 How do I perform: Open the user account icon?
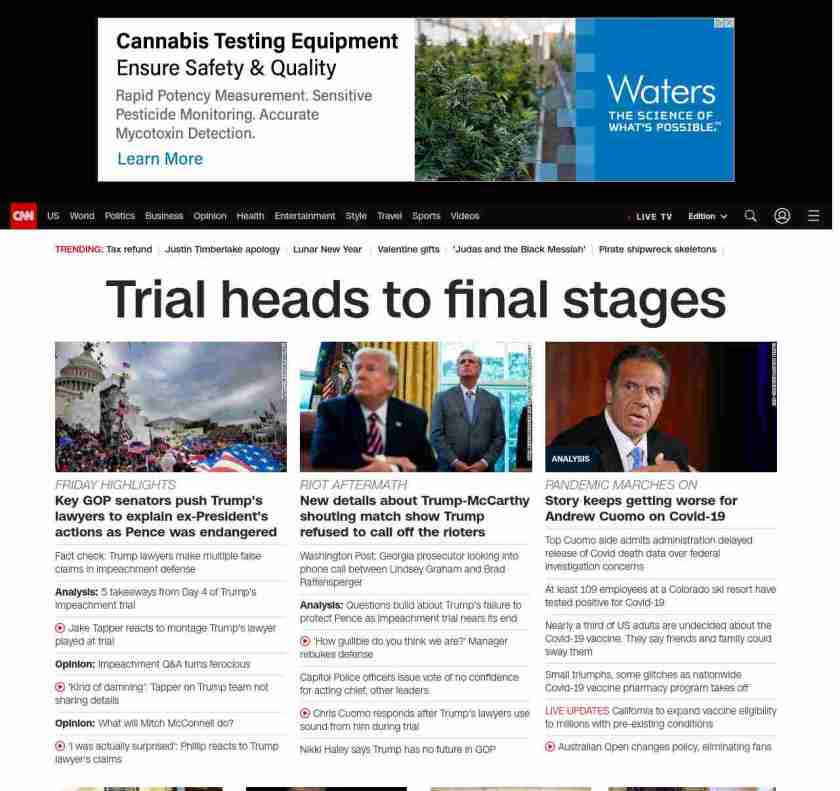click(782, 216)
